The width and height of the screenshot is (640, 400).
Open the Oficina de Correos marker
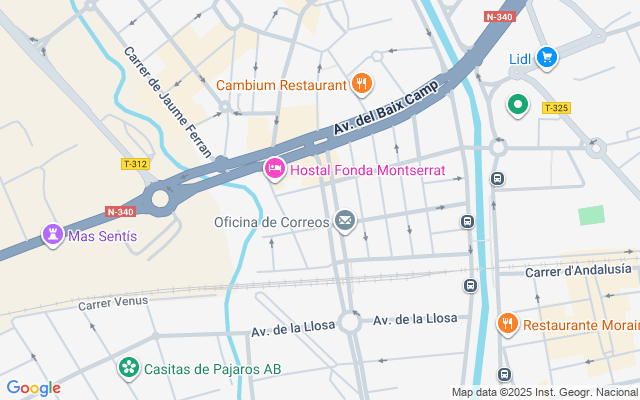(345, 221)
